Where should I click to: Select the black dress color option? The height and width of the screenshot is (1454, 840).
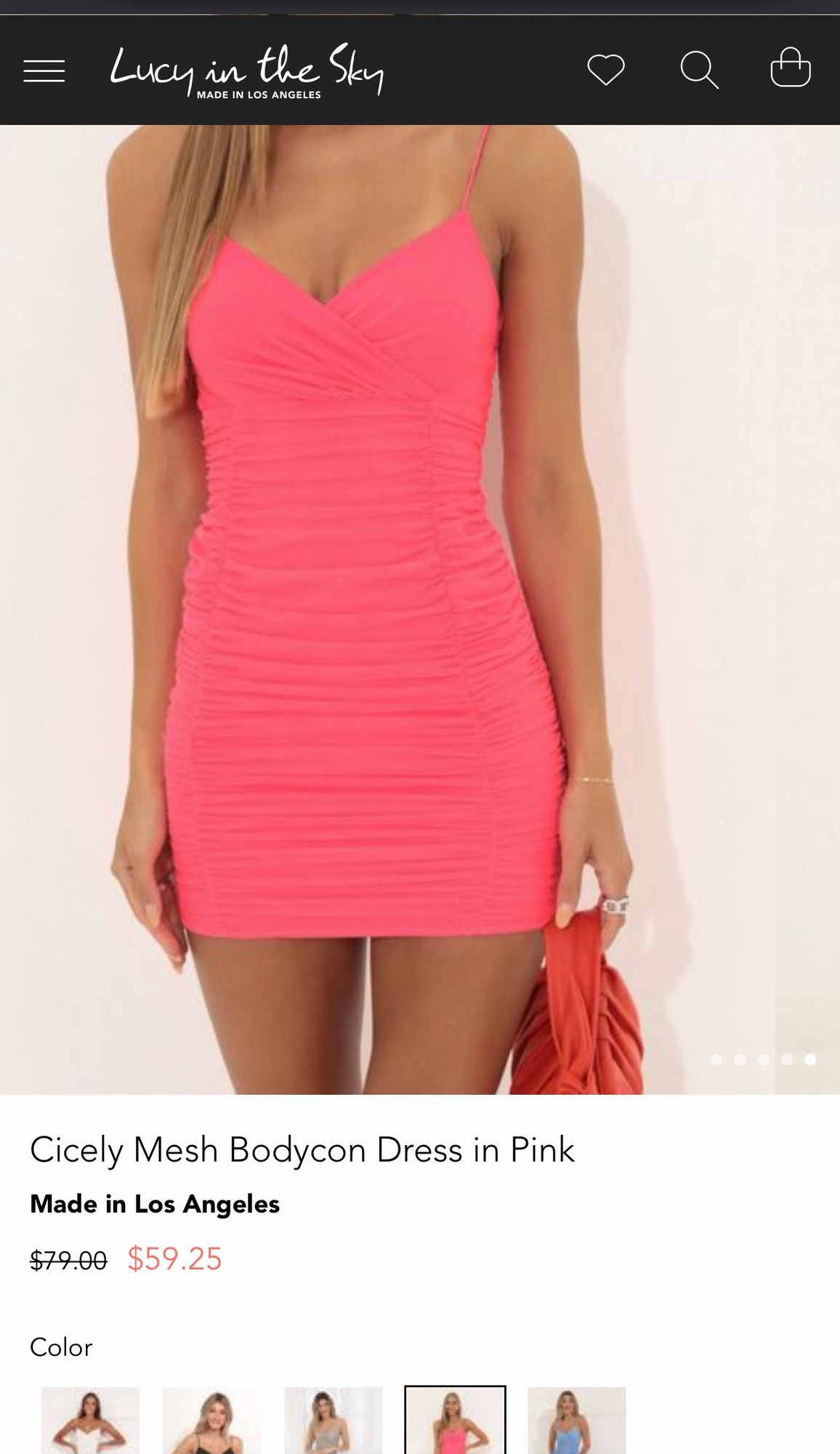coord(211,1421)
